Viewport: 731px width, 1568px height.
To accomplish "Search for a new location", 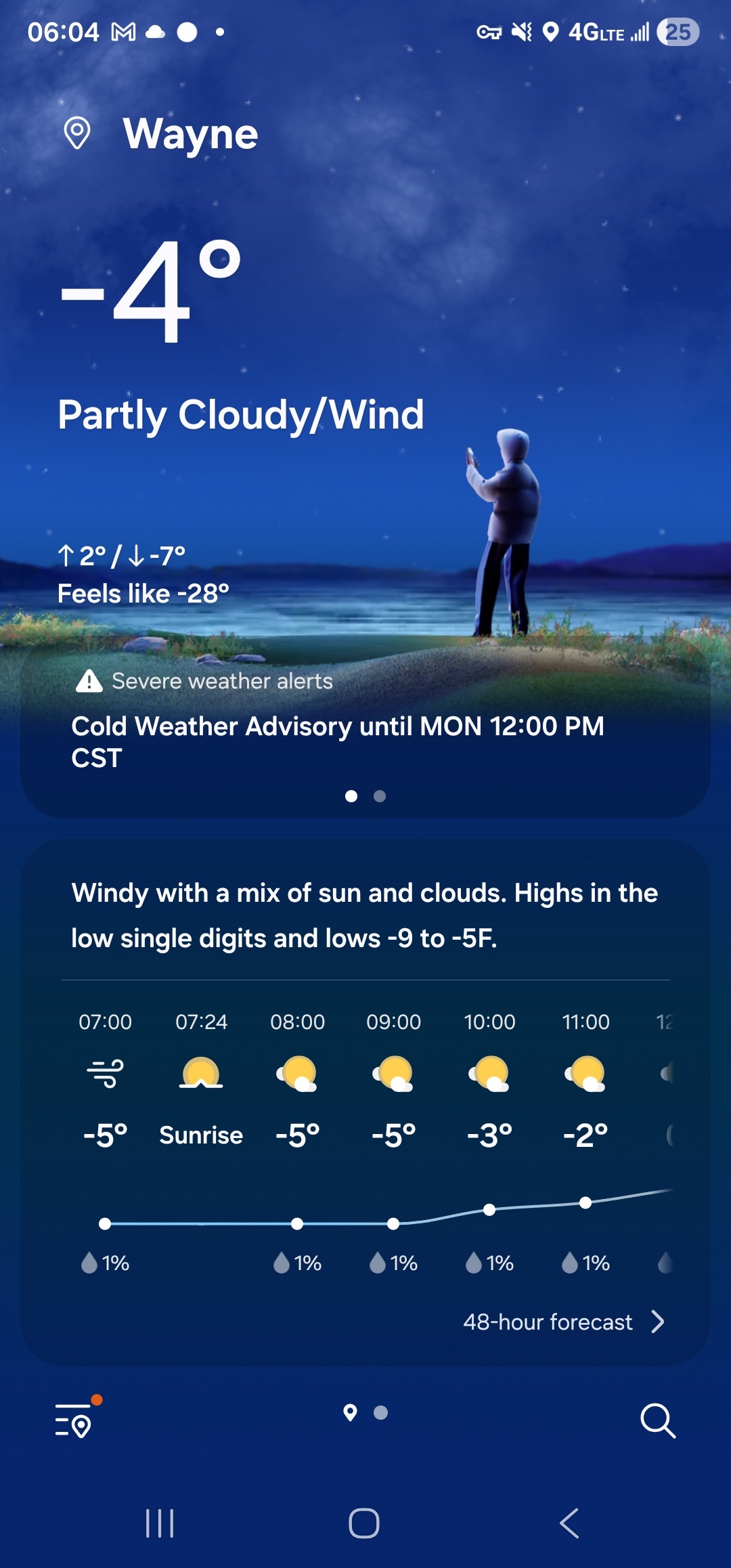I will [657, 1420].
